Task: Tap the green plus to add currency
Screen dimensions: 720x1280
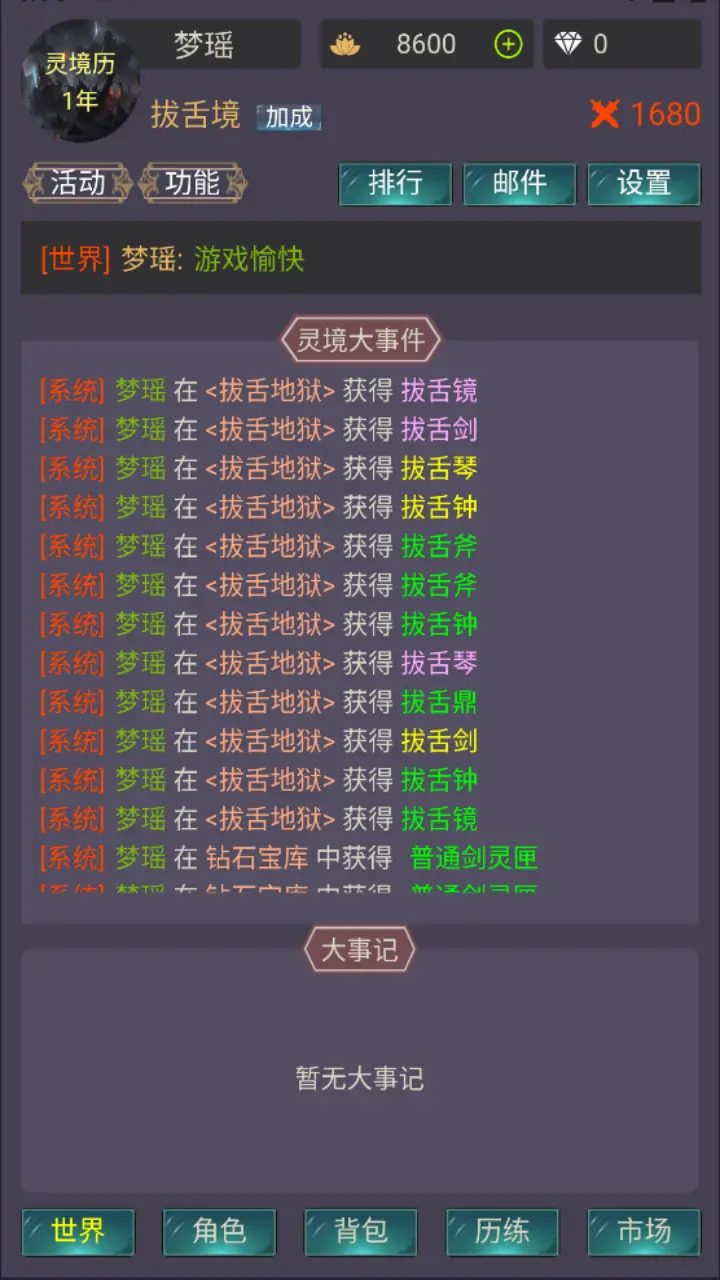Action: coord(509,44)
